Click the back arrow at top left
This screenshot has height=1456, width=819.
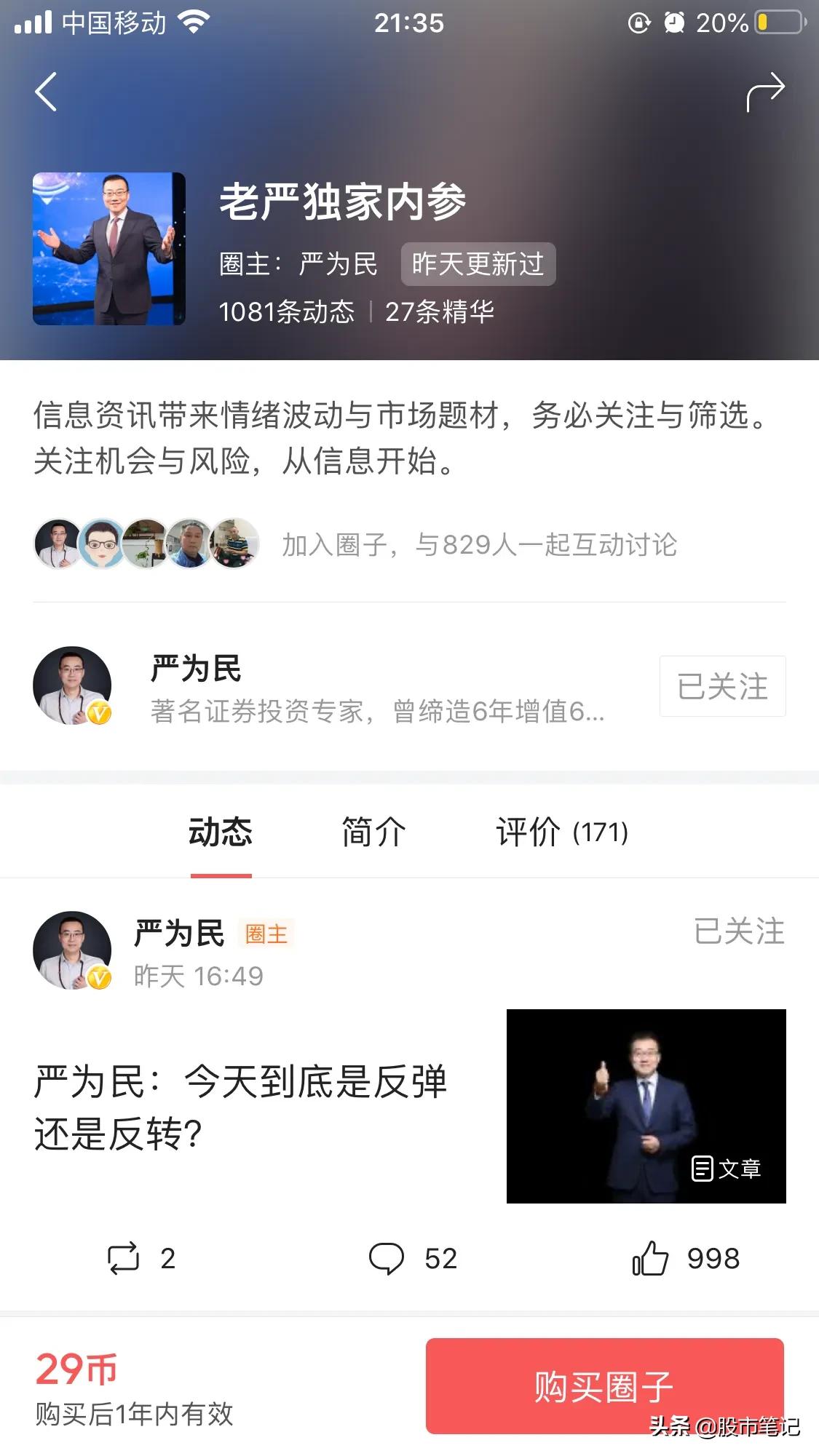tap(46, 92)
